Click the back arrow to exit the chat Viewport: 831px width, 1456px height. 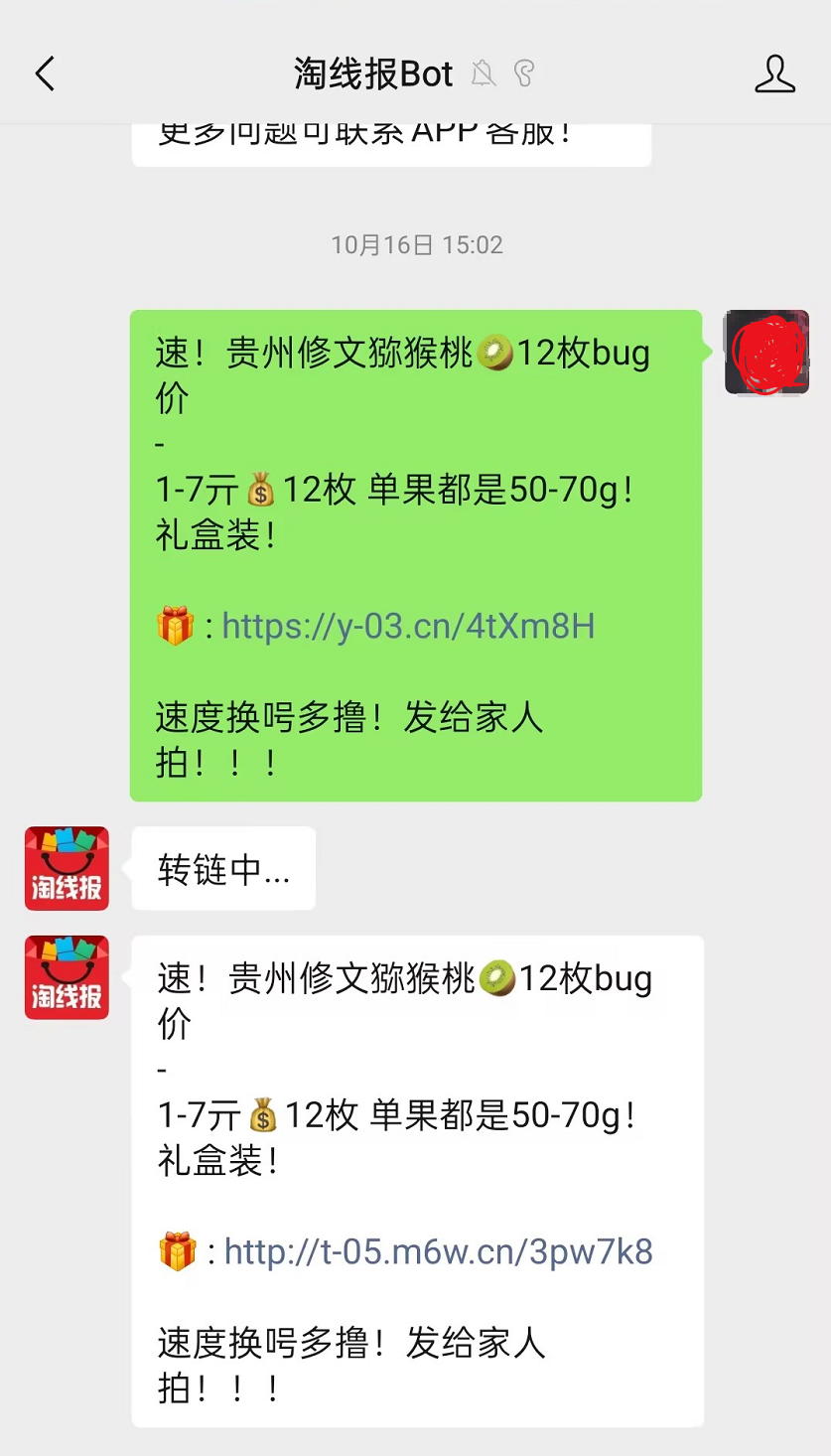(x=44, y=73)
